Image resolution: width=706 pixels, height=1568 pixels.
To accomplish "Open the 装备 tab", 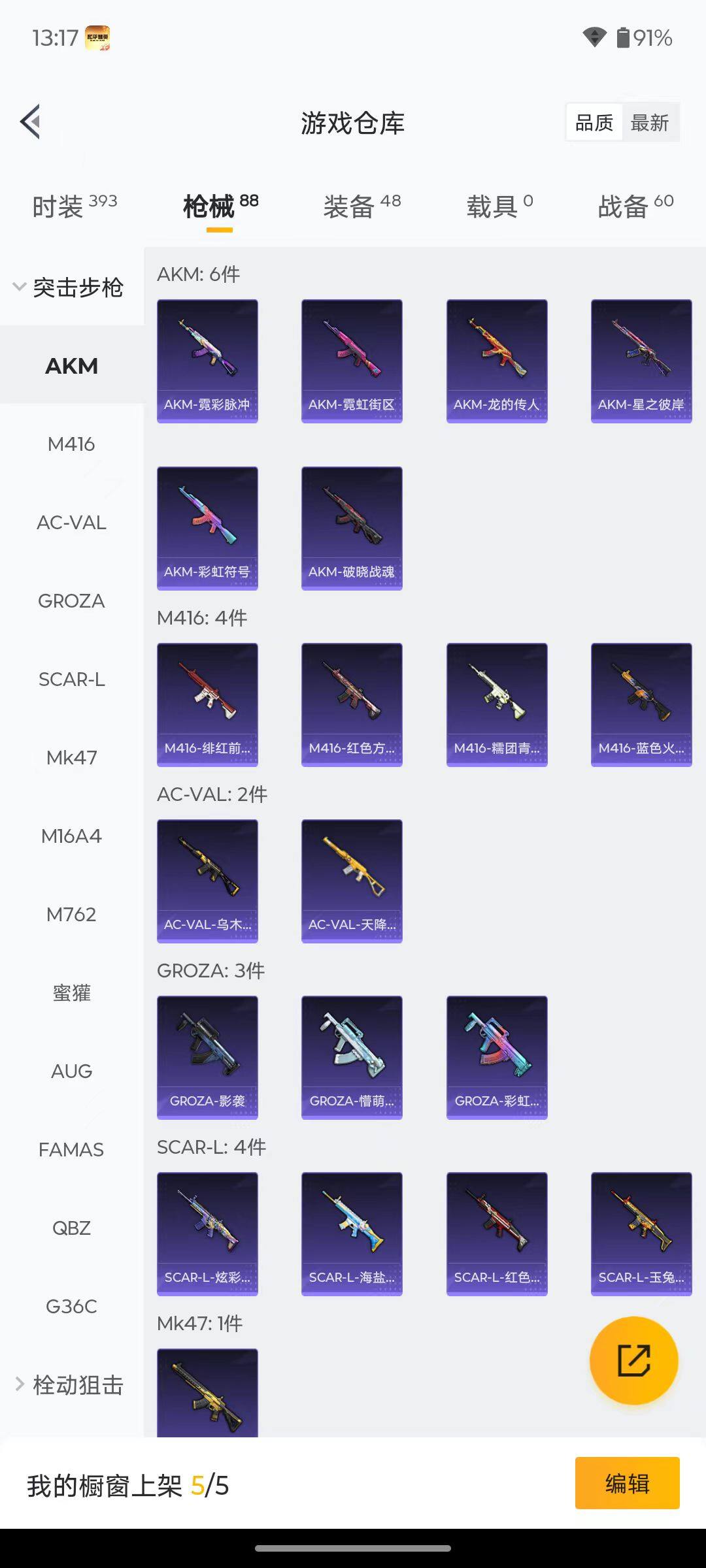I will point(361,206).
